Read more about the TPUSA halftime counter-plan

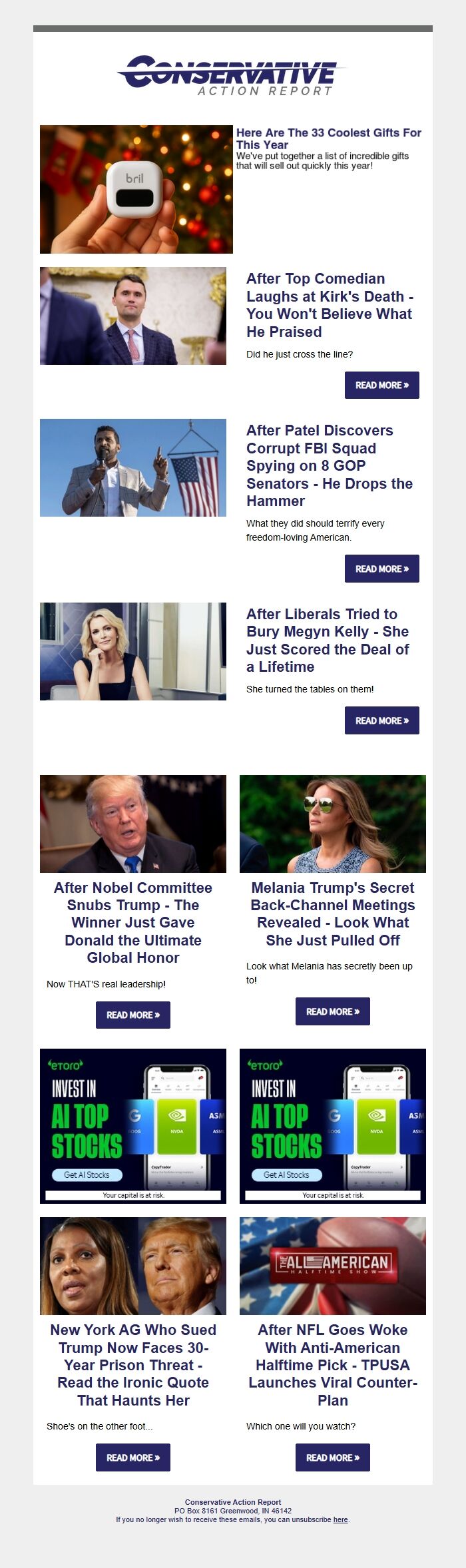[332, 1457]
